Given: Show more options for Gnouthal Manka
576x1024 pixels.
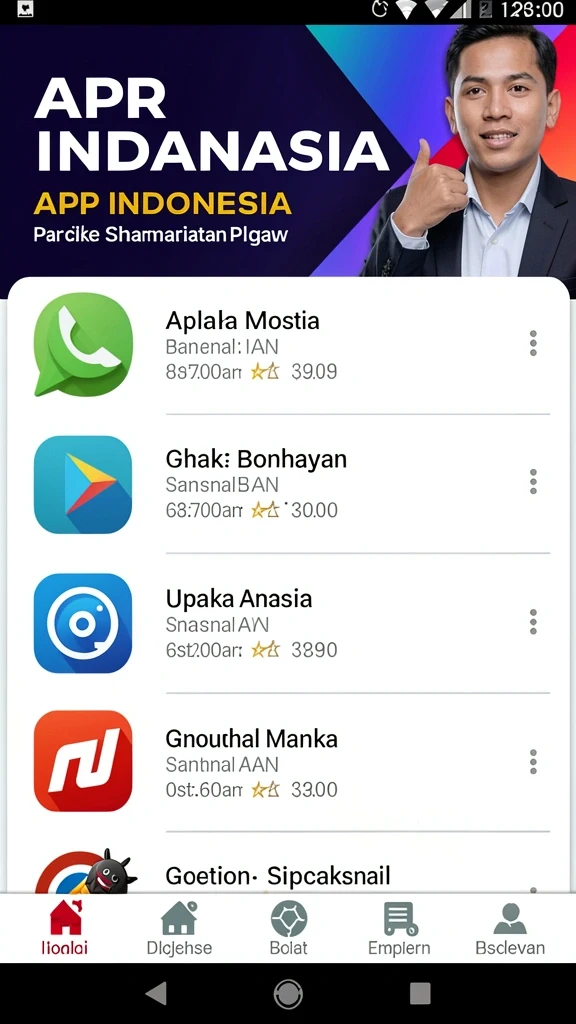Looking at the screenshot, I should (533, 761).
